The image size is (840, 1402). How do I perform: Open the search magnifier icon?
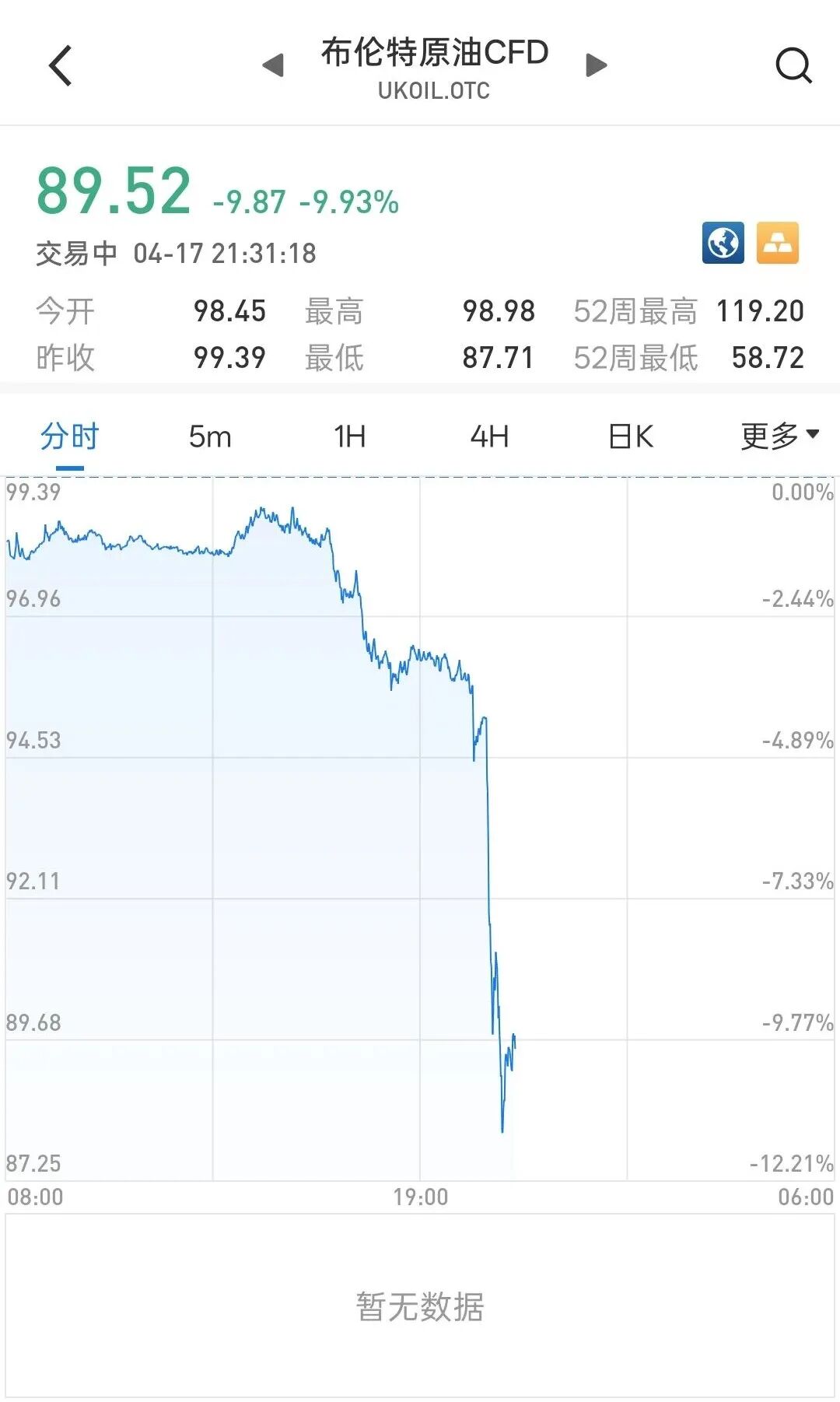point(793,65)
